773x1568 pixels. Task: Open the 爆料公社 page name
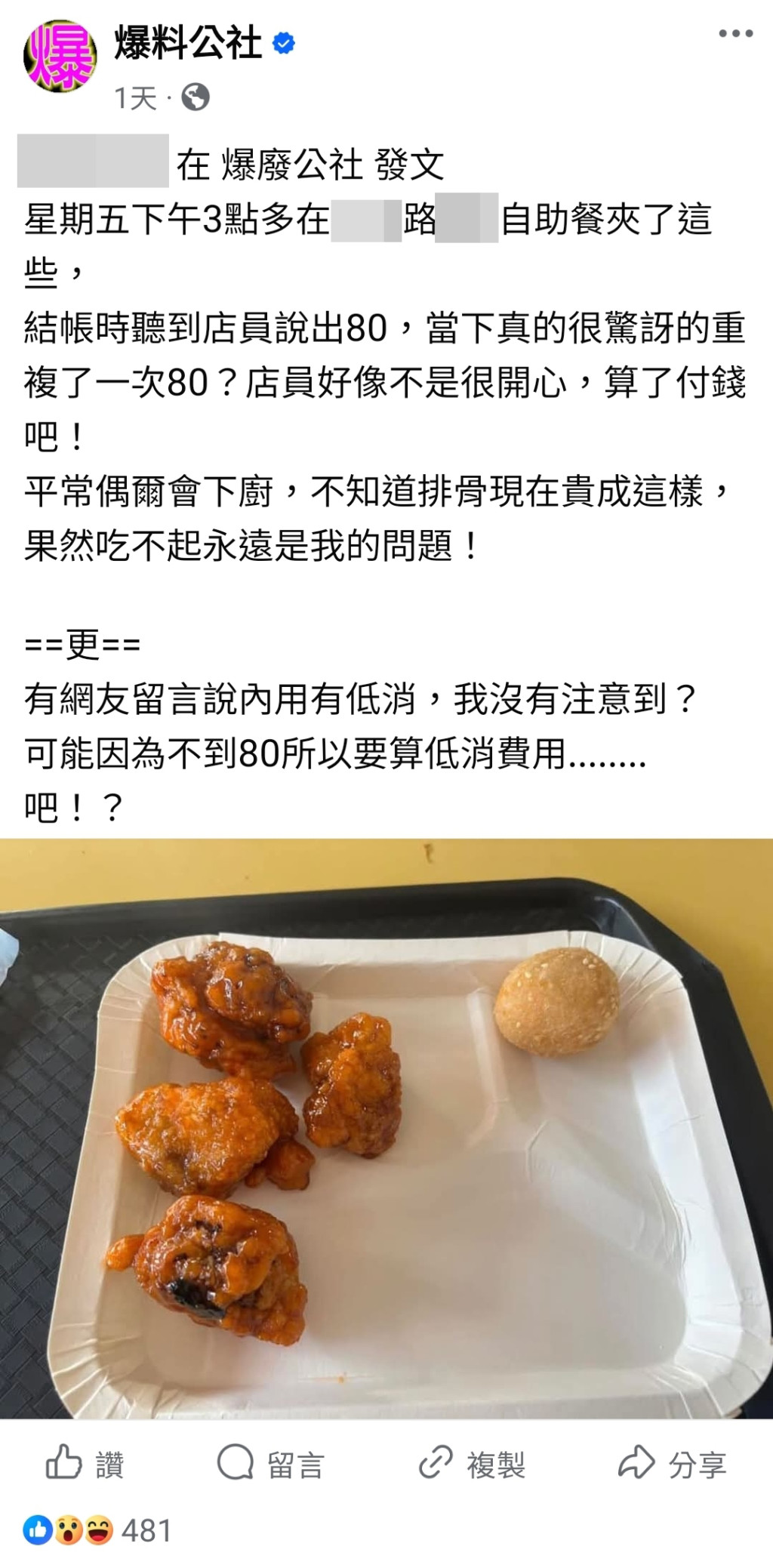[x=188, y=43]
